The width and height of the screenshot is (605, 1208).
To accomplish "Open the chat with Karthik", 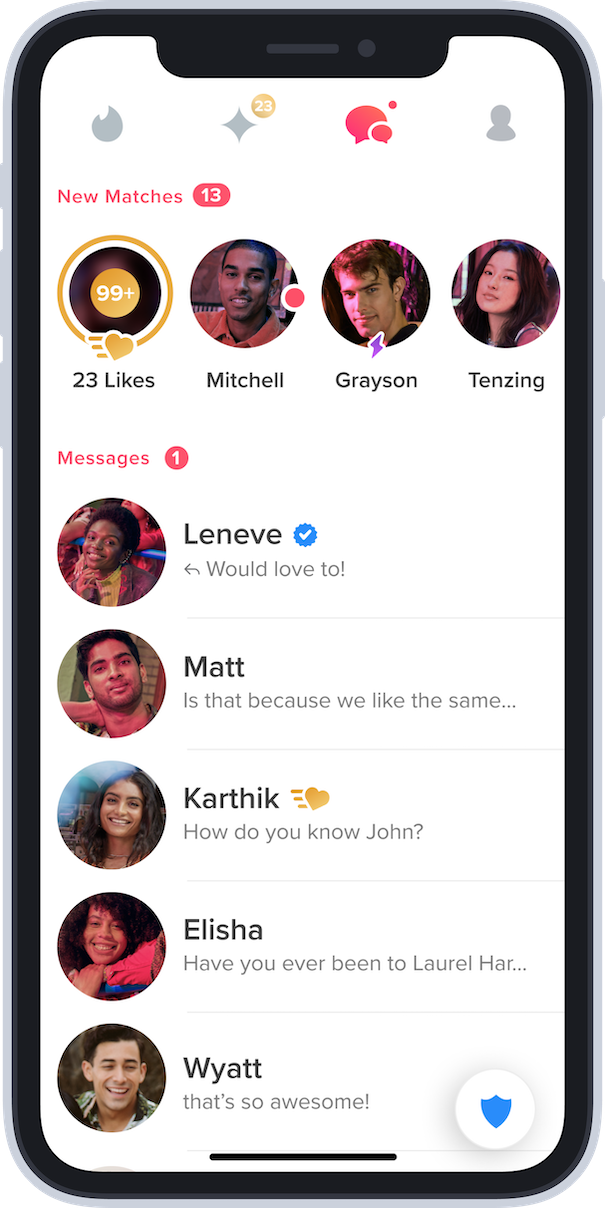I will (310, 815).
